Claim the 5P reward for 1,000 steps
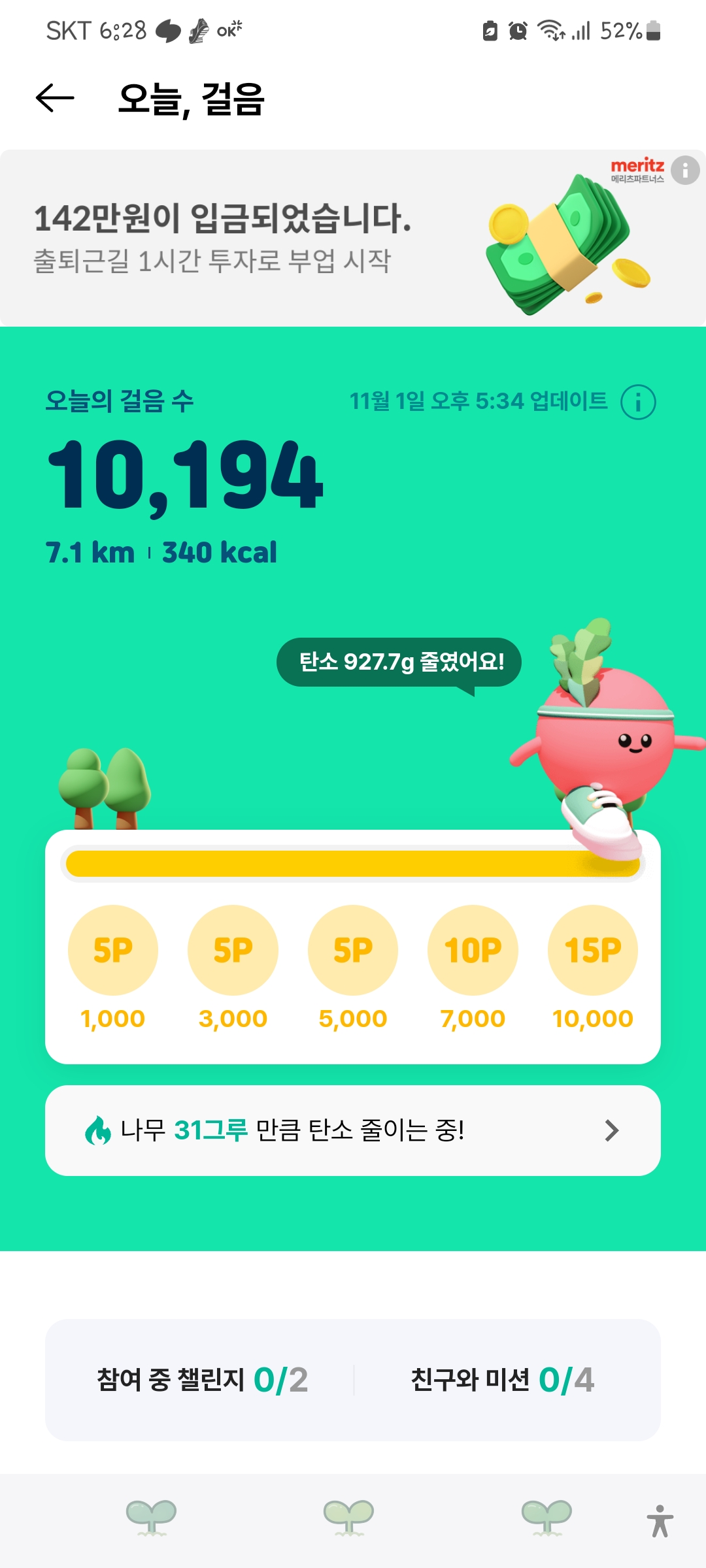 pos(113,950)
